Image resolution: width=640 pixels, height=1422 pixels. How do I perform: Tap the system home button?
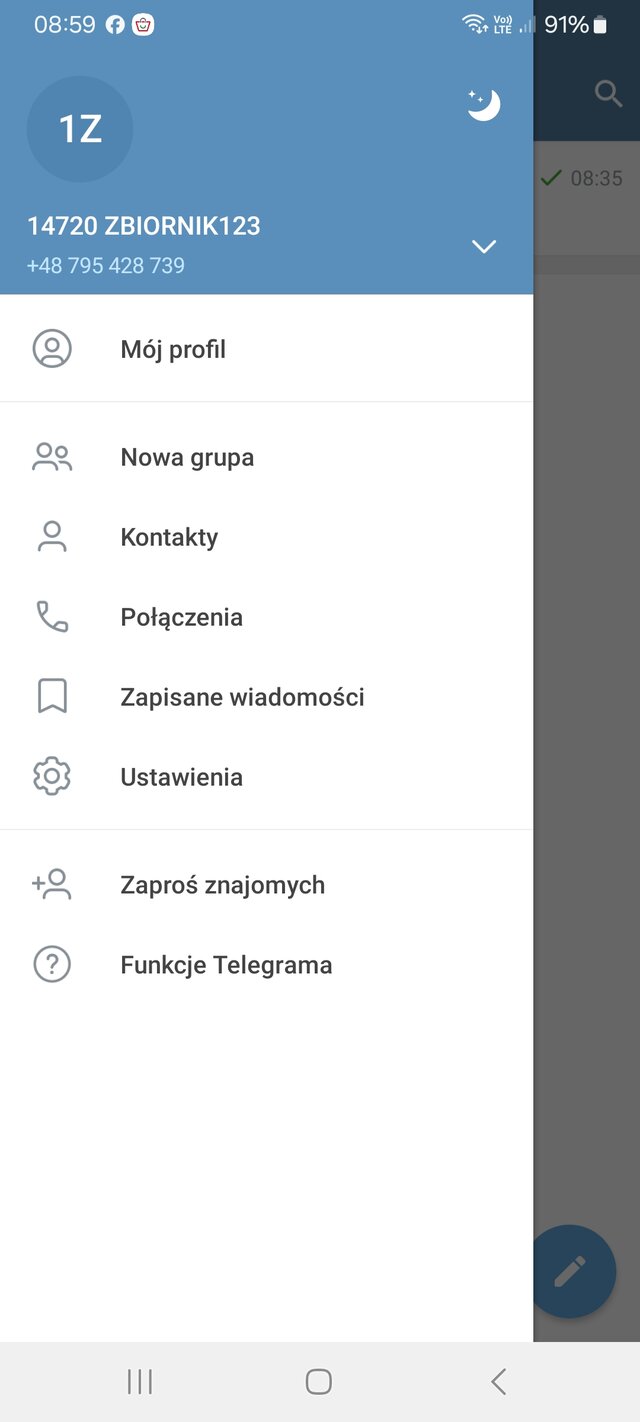coord(319,1382)
